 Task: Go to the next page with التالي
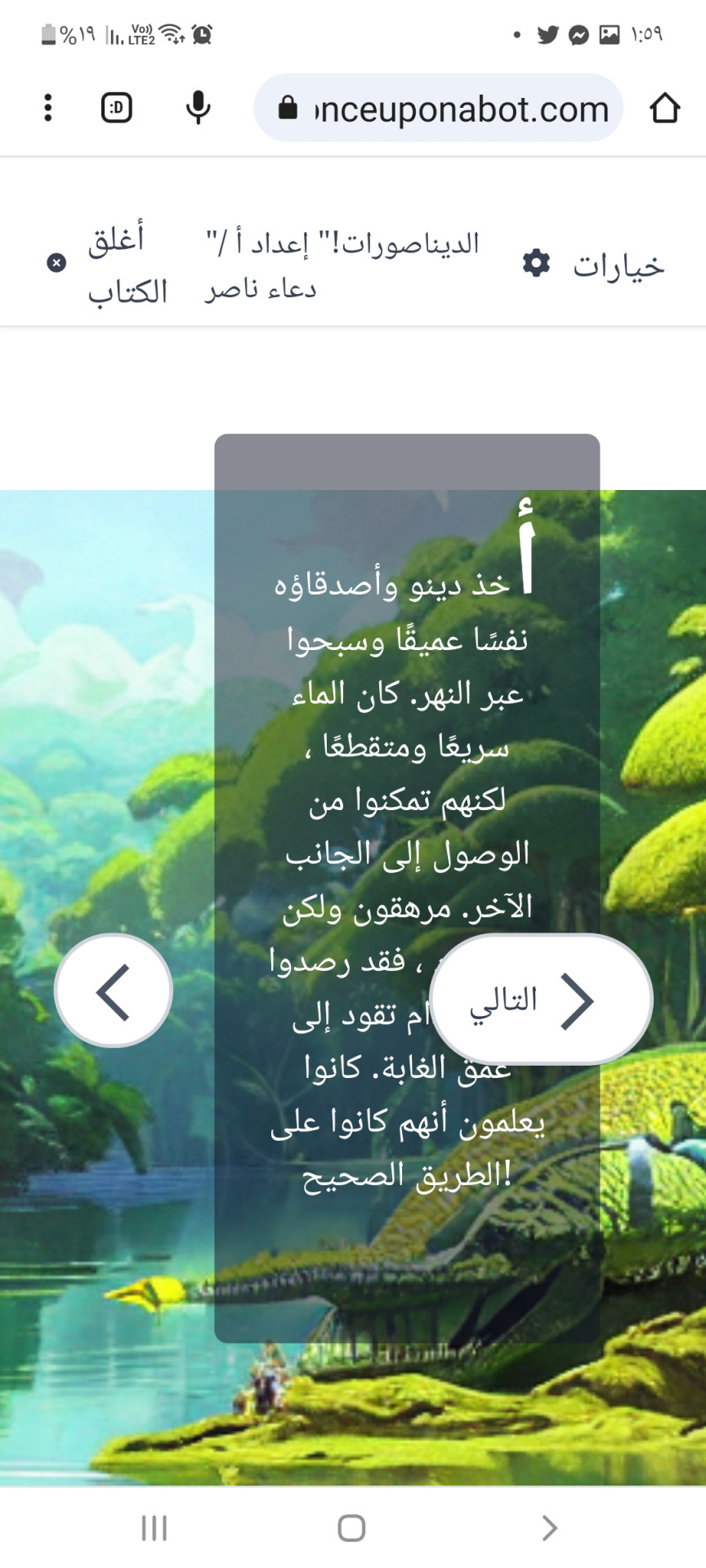coord(541,1000)
